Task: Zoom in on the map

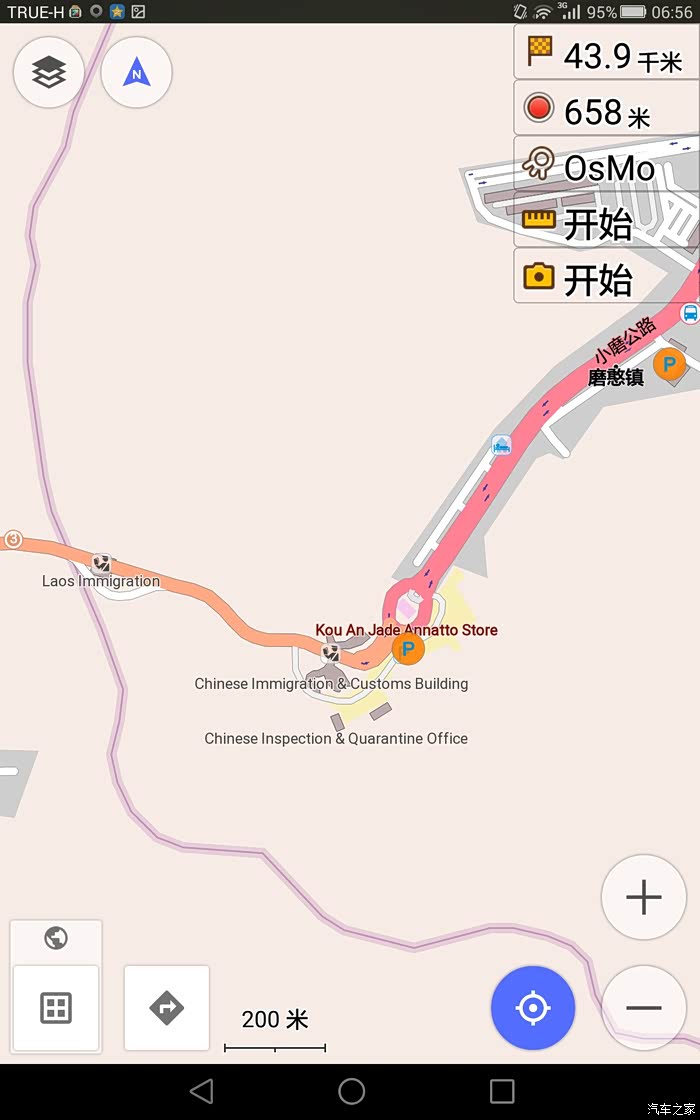Action: coord(643,897)
